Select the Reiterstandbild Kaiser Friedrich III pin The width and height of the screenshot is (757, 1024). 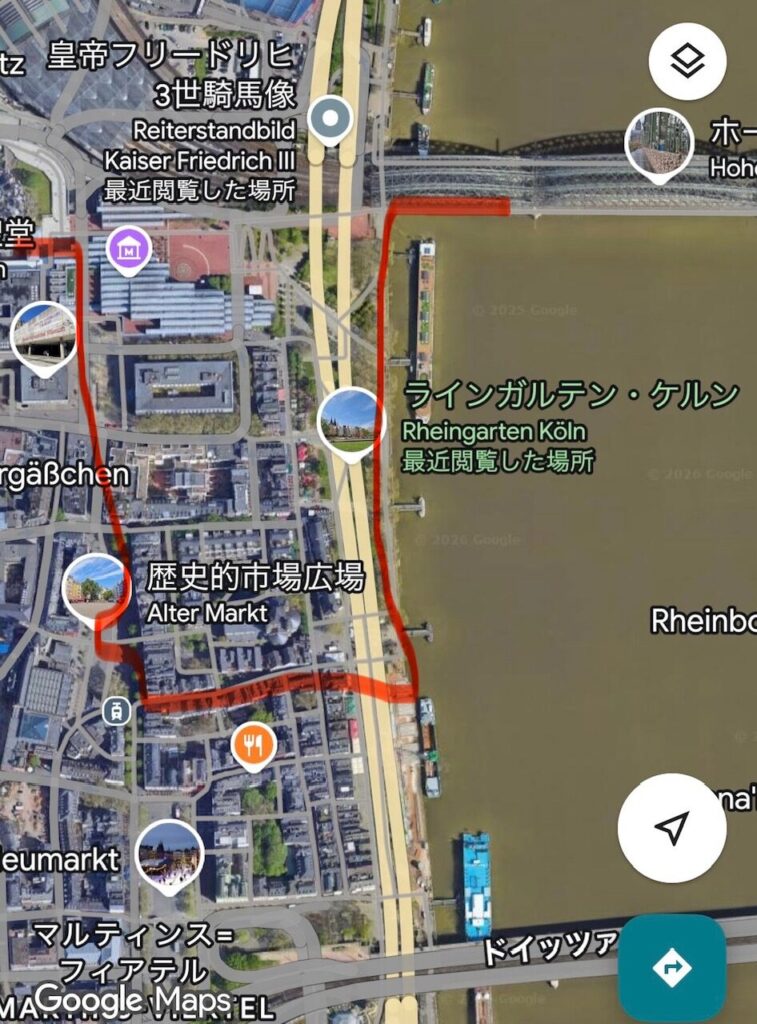click(329, 120)
